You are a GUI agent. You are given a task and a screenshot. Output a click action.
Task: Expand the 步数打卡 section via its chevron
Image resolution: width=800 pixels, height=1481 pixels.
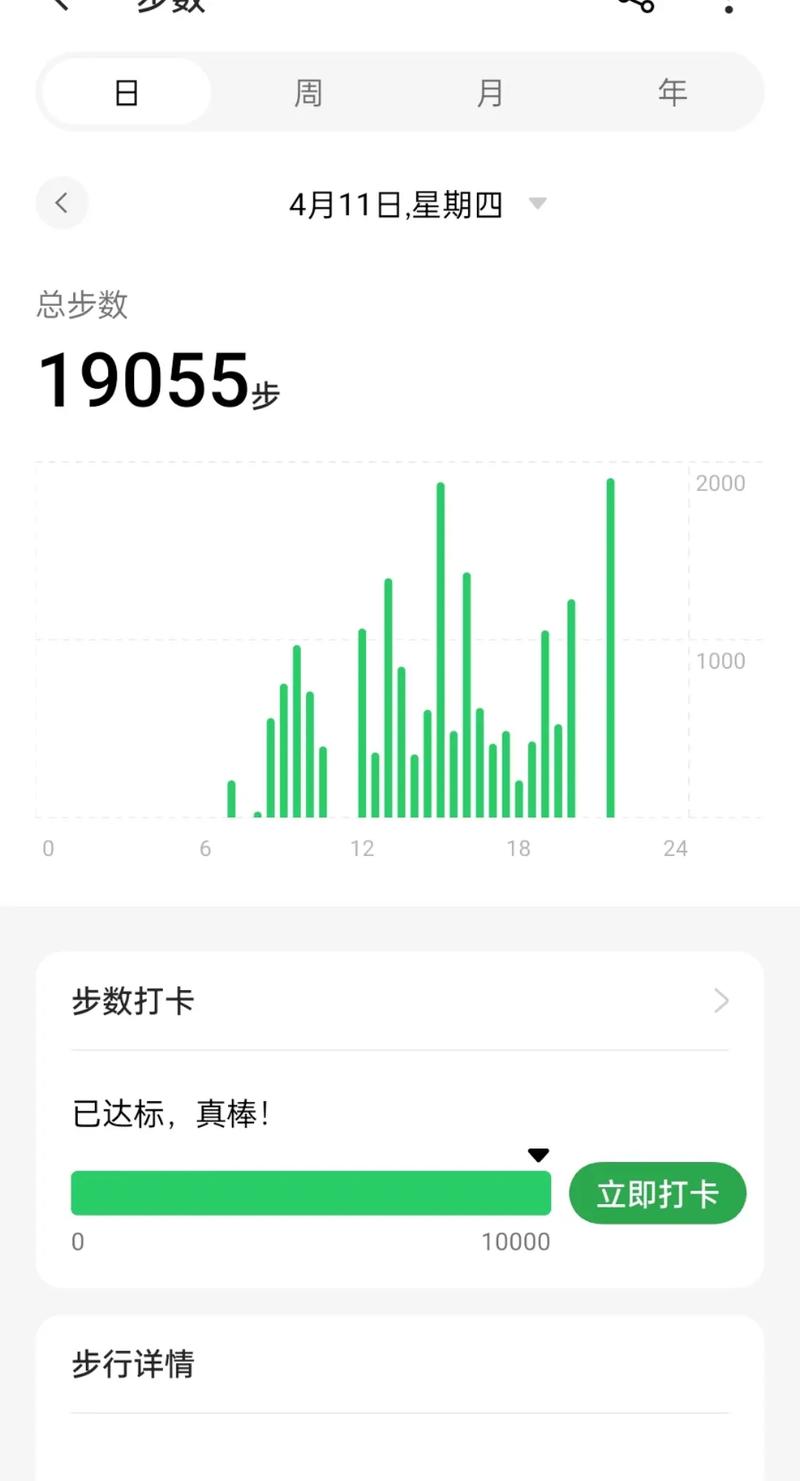[720, 1001]
